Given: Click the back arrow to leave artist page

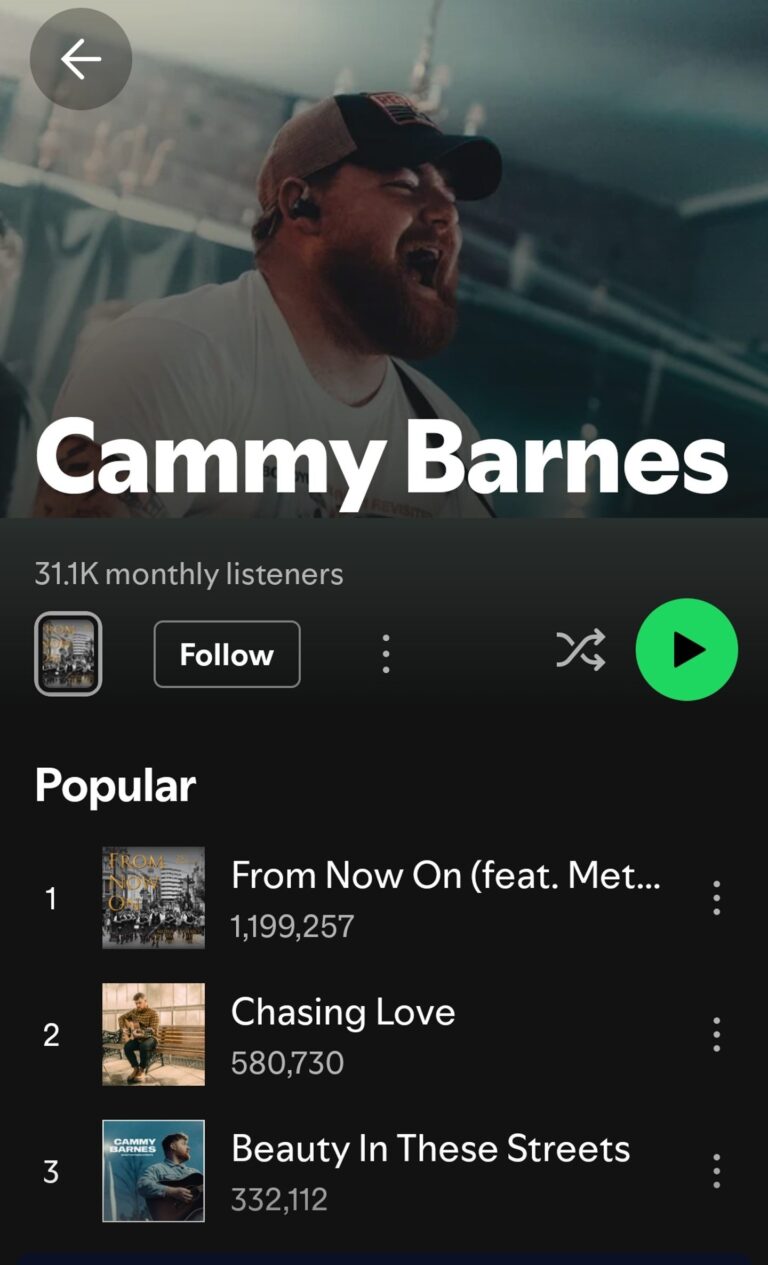Looking at the screenshot, I should click(x=80, y=58).
